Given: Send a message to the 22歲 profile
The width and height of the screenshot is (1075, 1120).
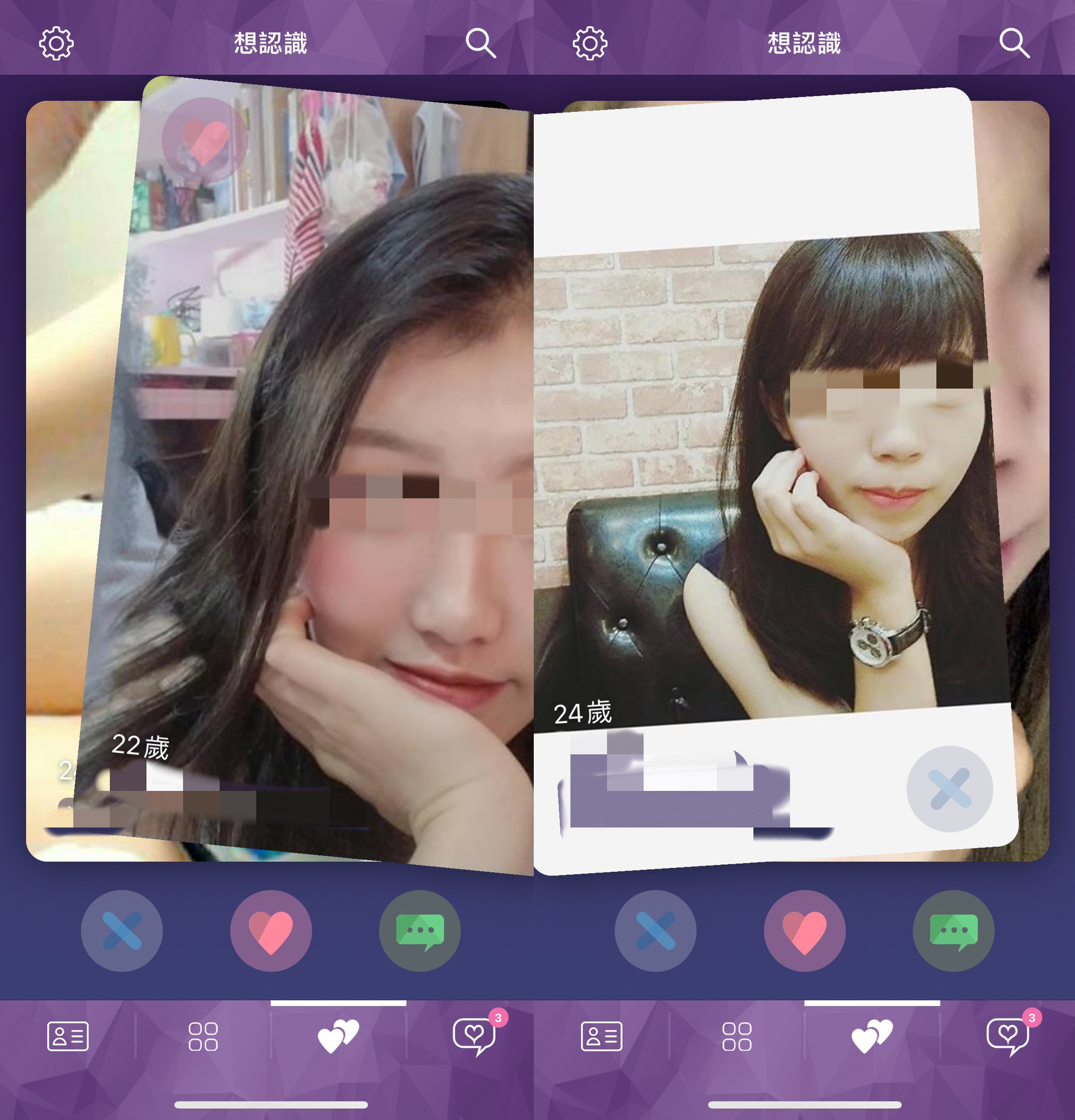Looking at the screenshot, I should pos(420,931).
